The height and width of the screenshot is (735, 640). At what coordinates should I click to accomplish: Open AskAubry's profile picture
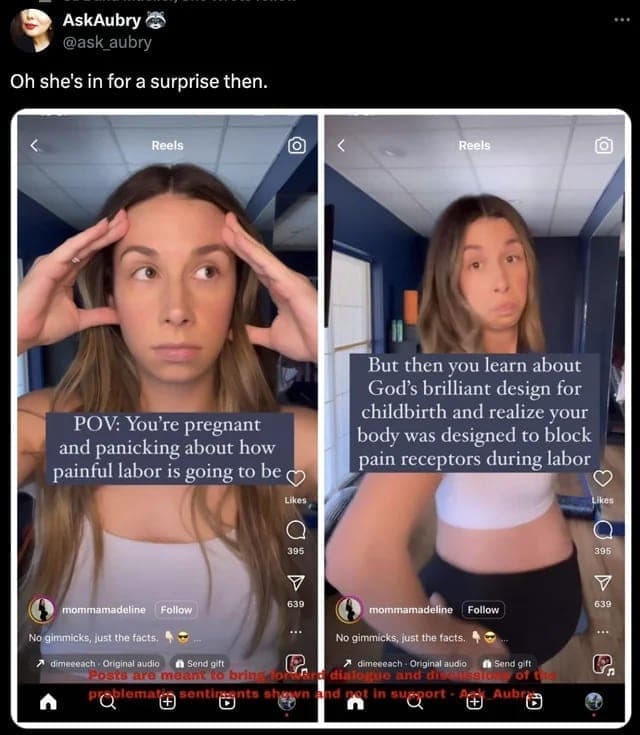[x=31, y=30]
